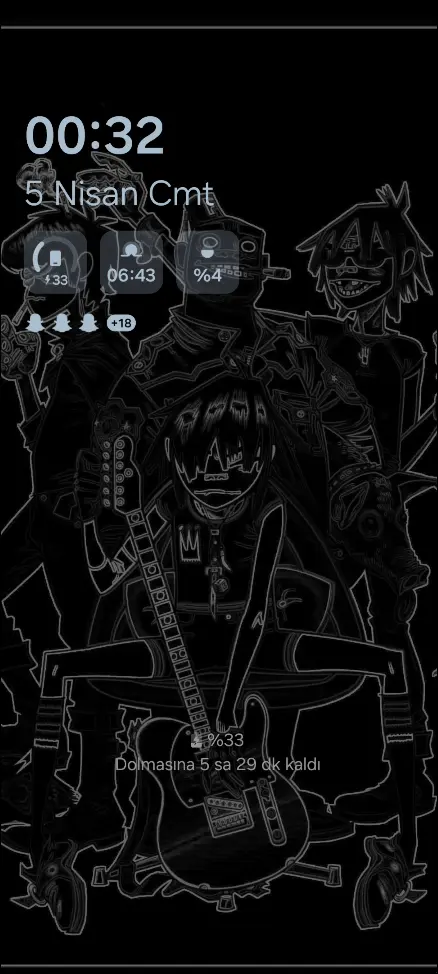The height and width of the screenshot is (974, 438).
Task: Tap the first Snapchat notification icon
Action: point(33,322)
